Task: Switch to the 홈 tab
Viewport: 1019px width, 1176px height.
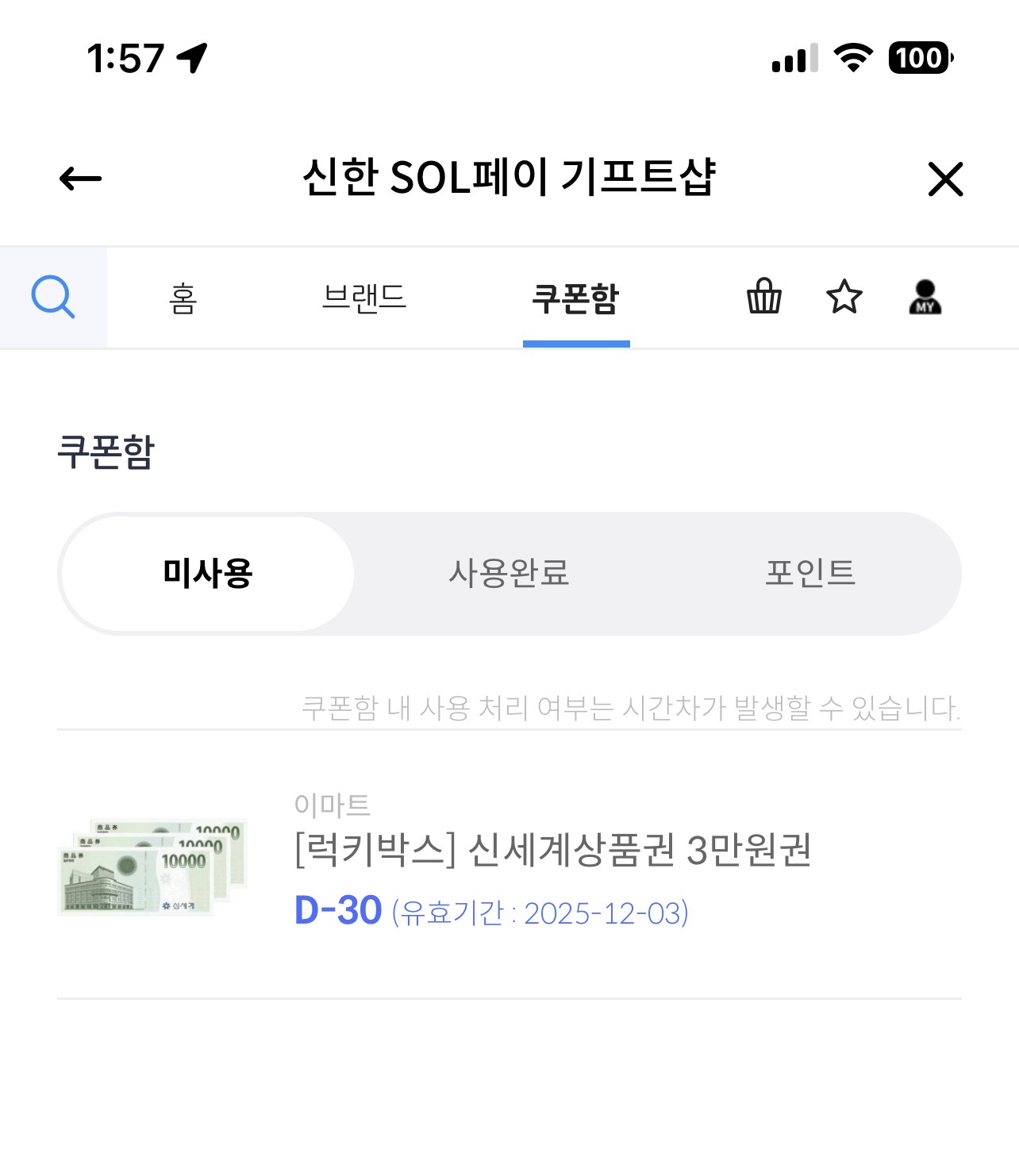Action: click(183, 298)
